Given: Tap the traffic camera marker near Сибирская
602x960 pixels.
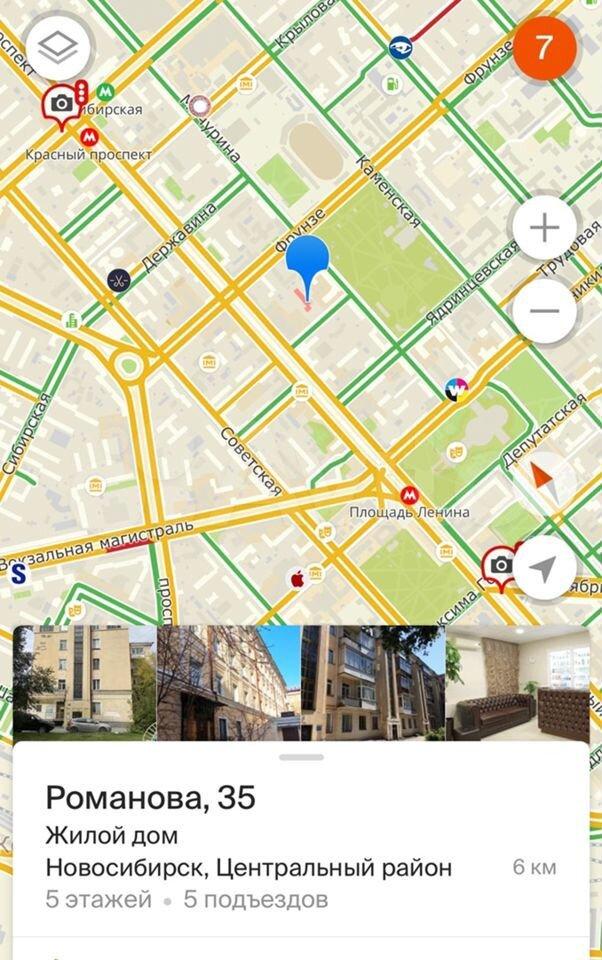Looking at the screenshot, I should pos(61,104).
